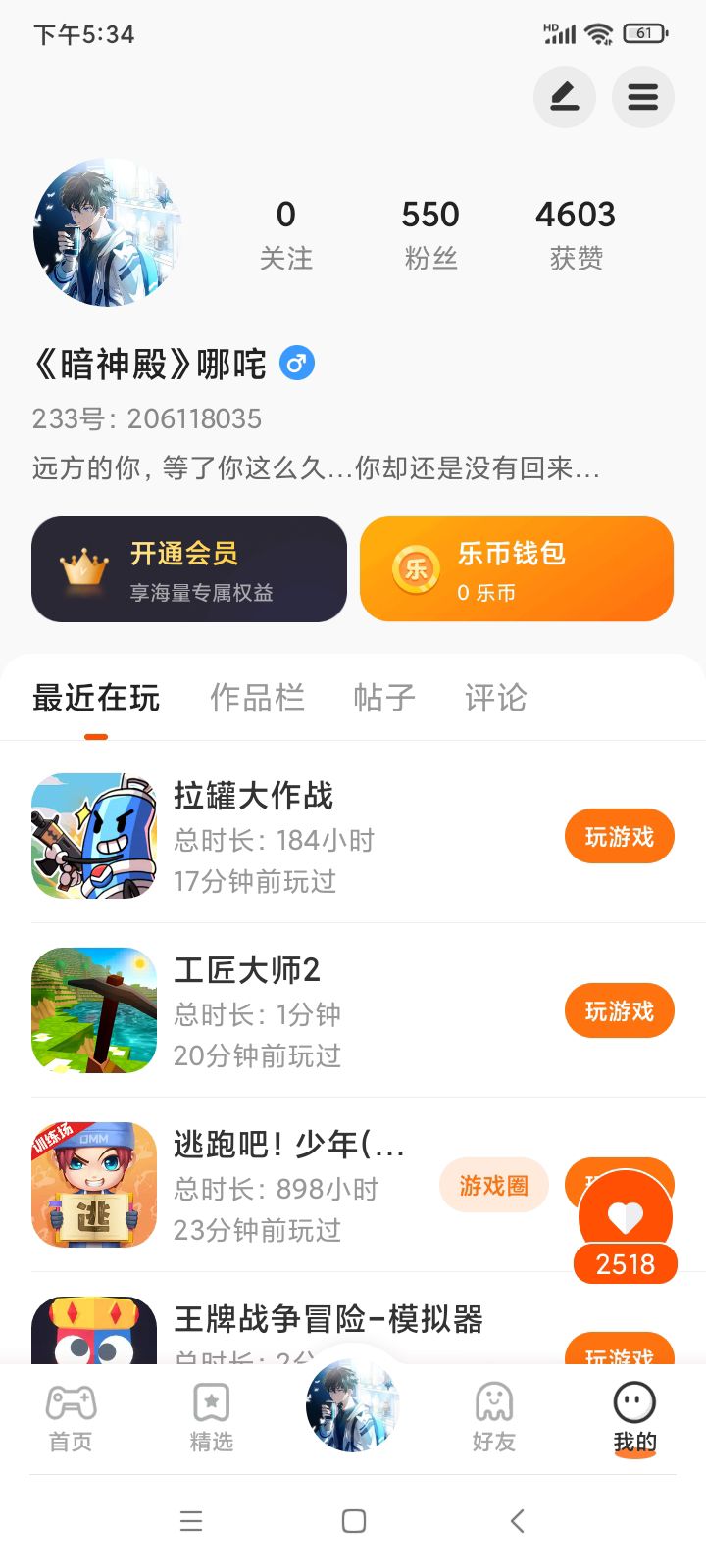The image size is (706, 1568).
Task: Open the profile avatar picture
Action: pos(106,233)
